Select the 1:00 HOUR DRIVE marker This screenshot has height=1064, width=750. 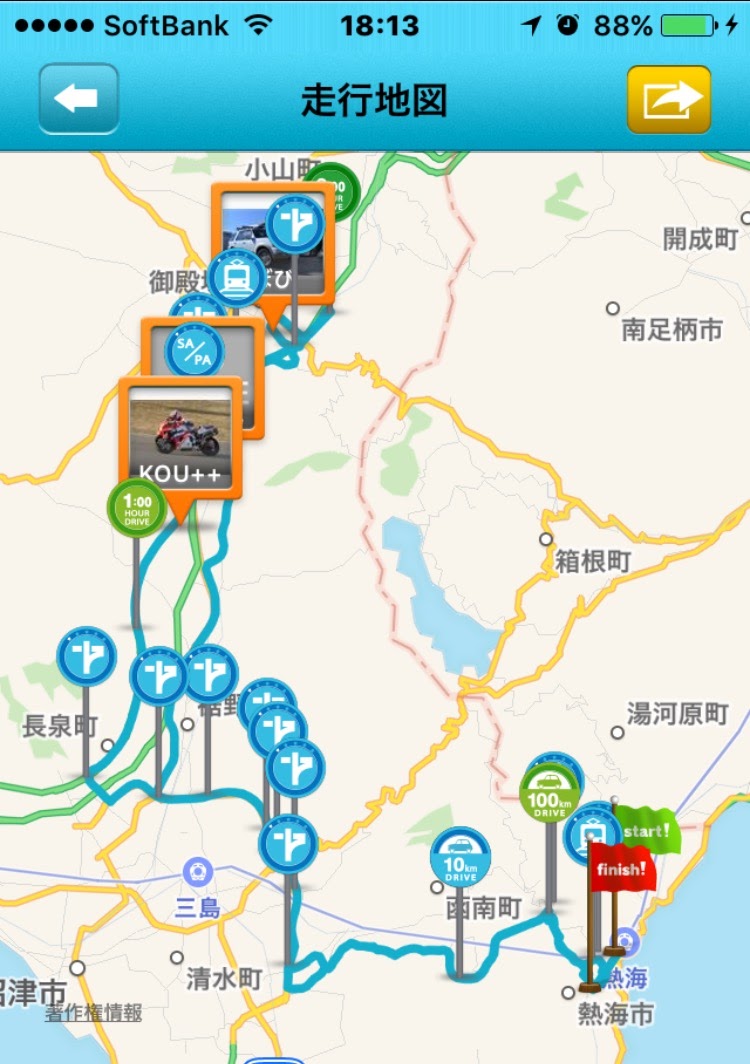[136, 507]
